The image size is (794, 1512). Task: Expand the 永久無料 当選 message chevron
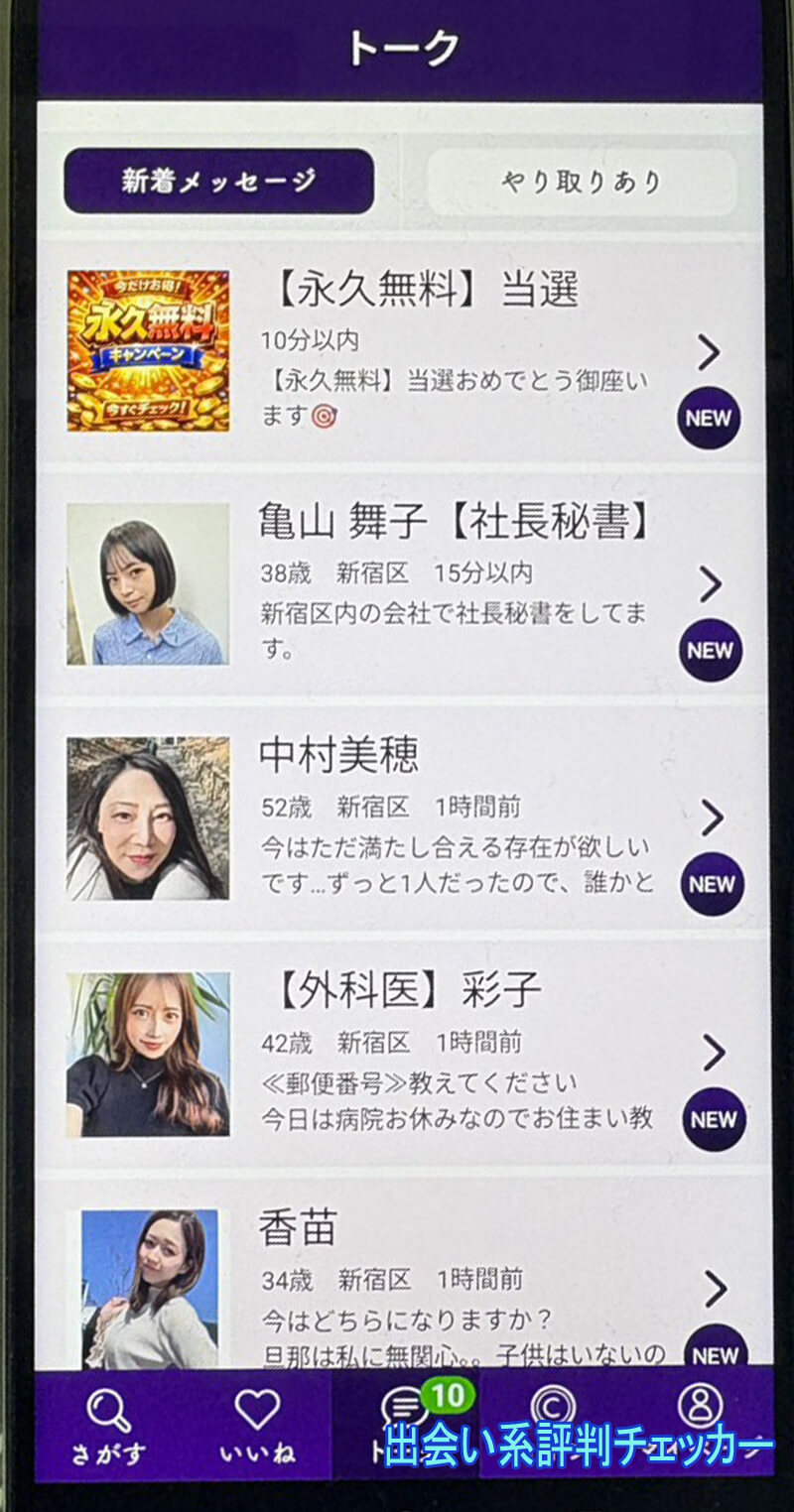[x=710, y=352]
